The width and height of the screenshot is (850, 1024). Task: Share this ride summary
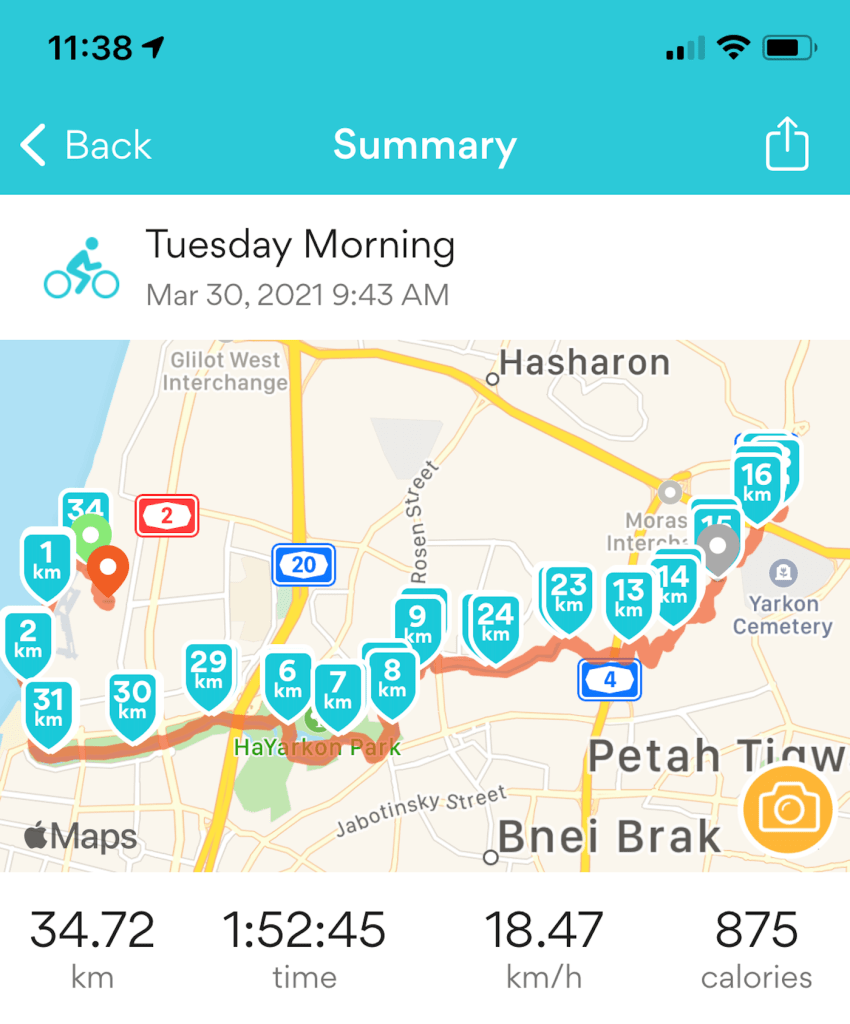pos(786,145)
